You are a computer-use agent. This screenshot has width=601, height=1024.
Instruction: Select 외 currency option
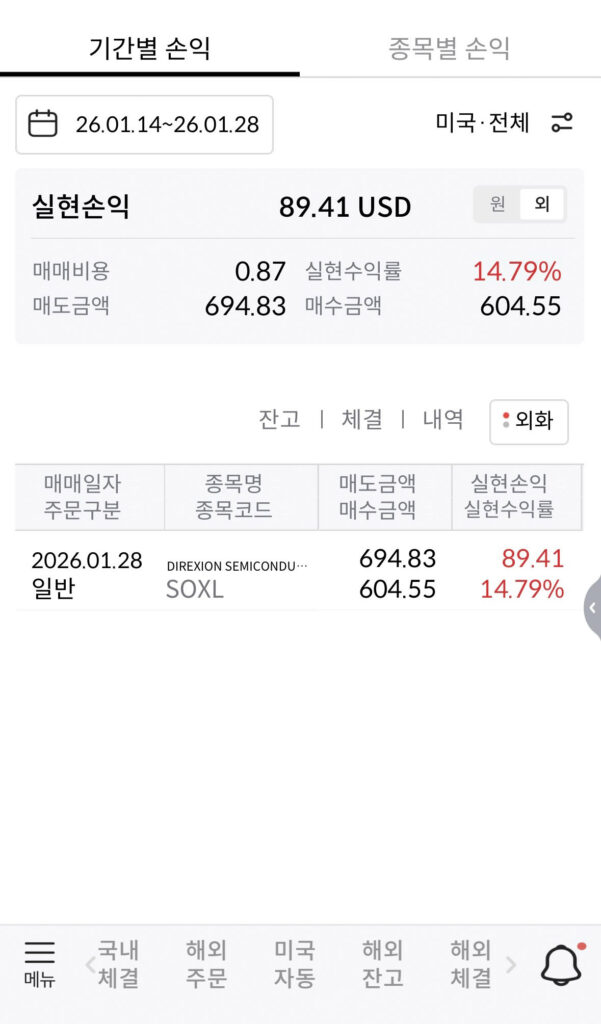(541, 205)
